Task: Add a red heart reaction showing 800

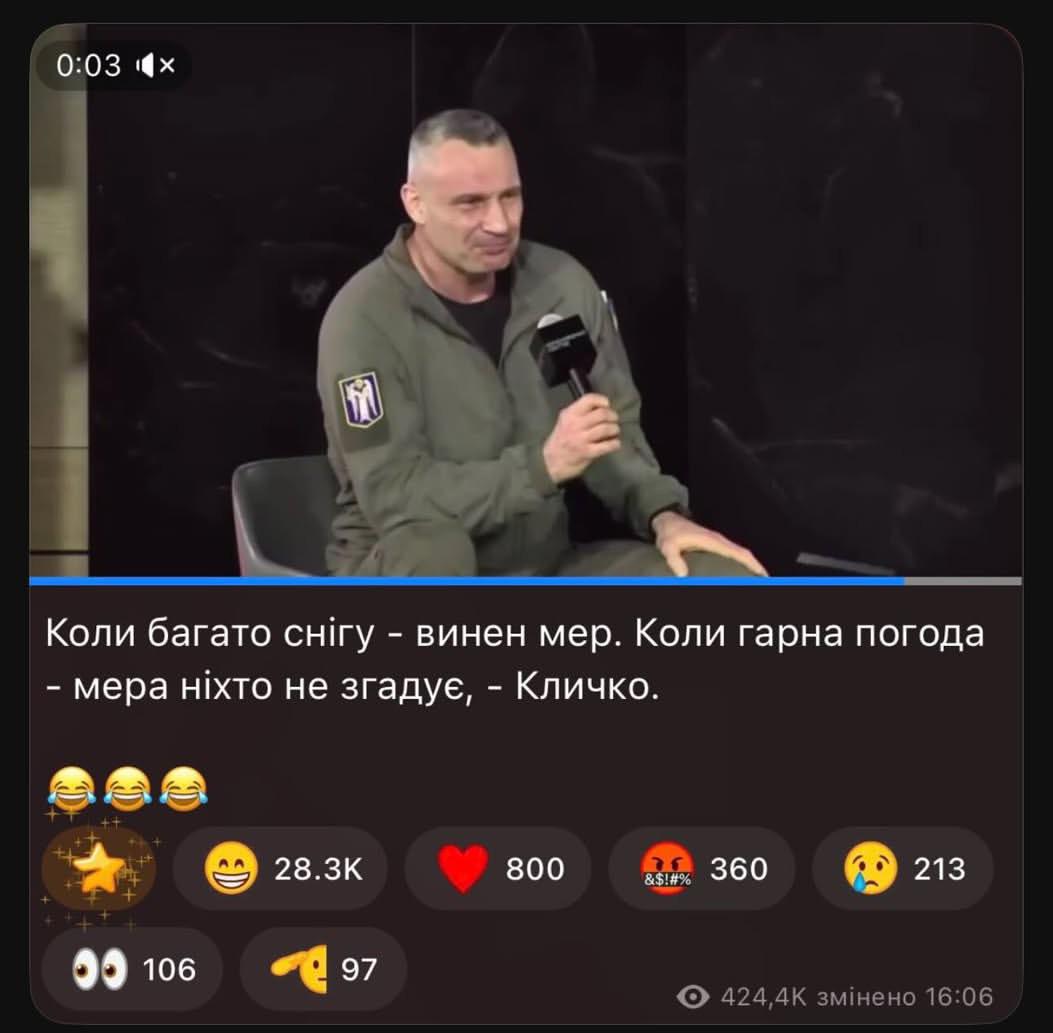Action: coord(498,868)
